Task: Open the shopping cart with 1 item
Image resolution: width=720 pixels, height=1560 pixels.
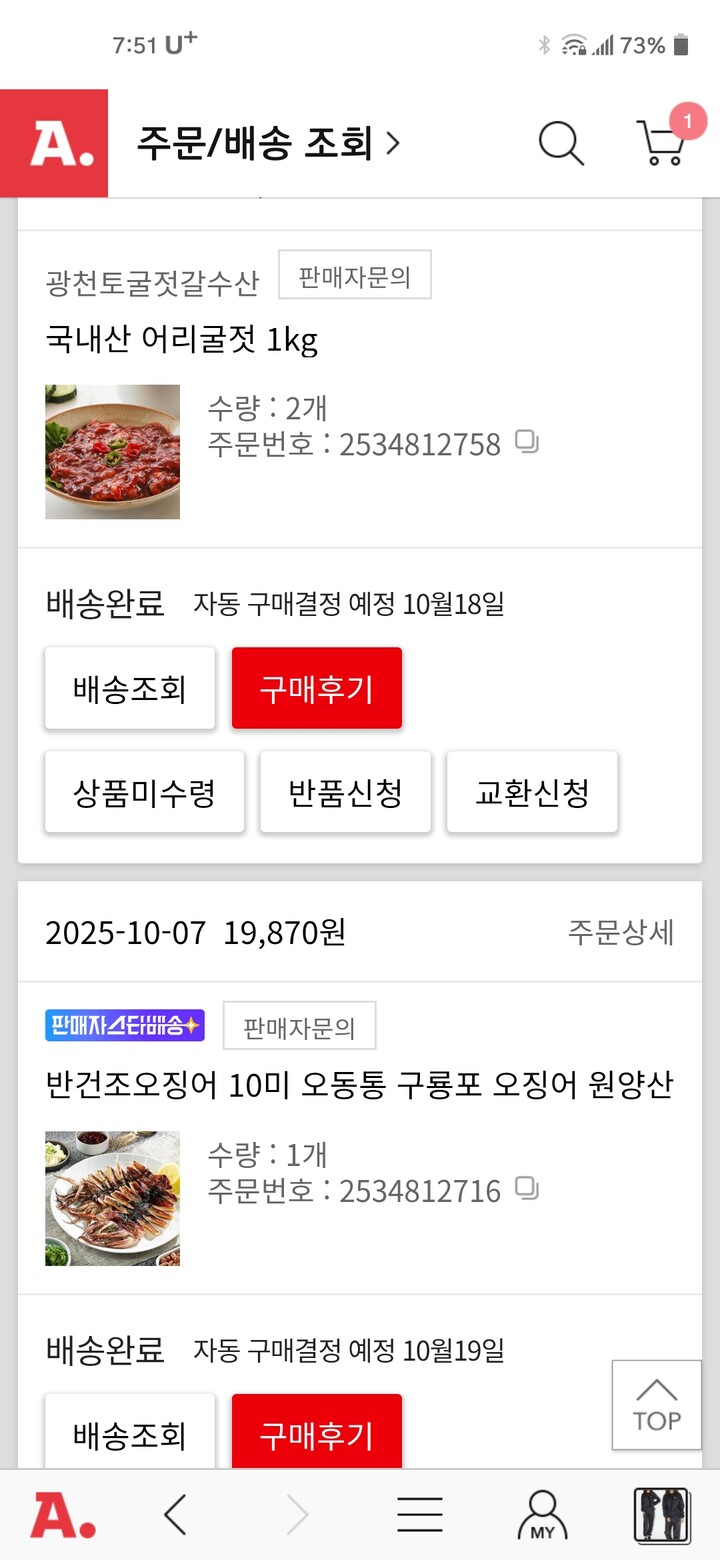Action: [660, 143]
